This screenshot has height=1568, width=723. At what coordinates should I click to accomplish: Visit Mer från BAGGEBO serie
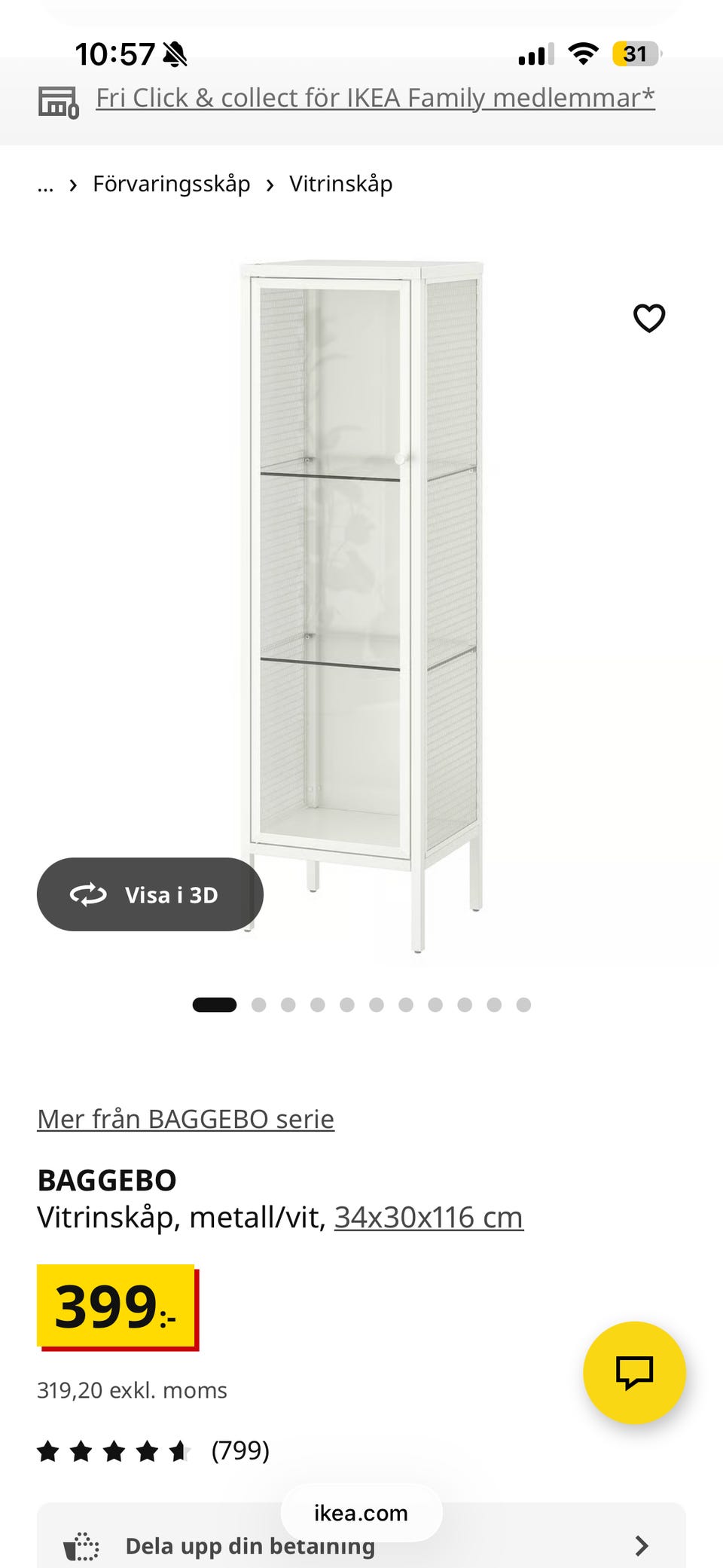pyautogui.click(x=186, y=1120)
